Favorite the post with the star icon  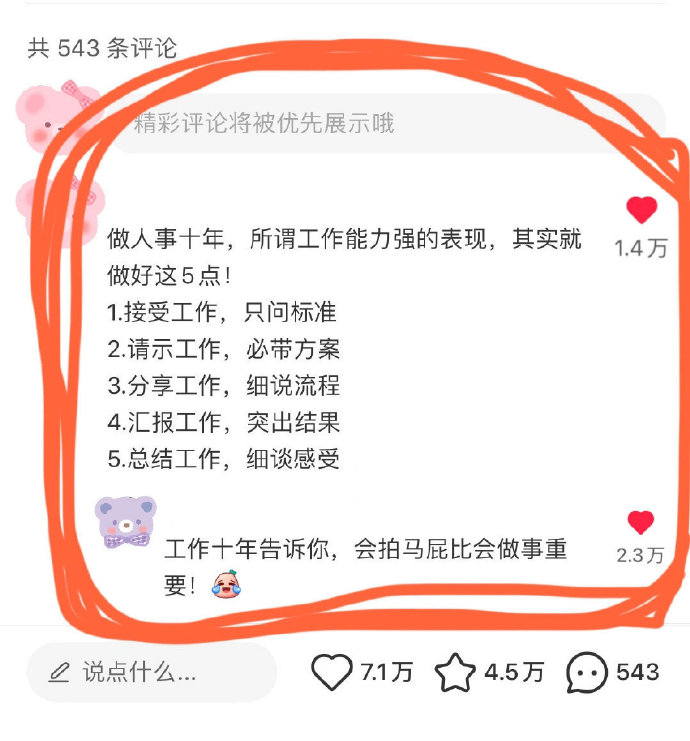click(x=455, y=672)
